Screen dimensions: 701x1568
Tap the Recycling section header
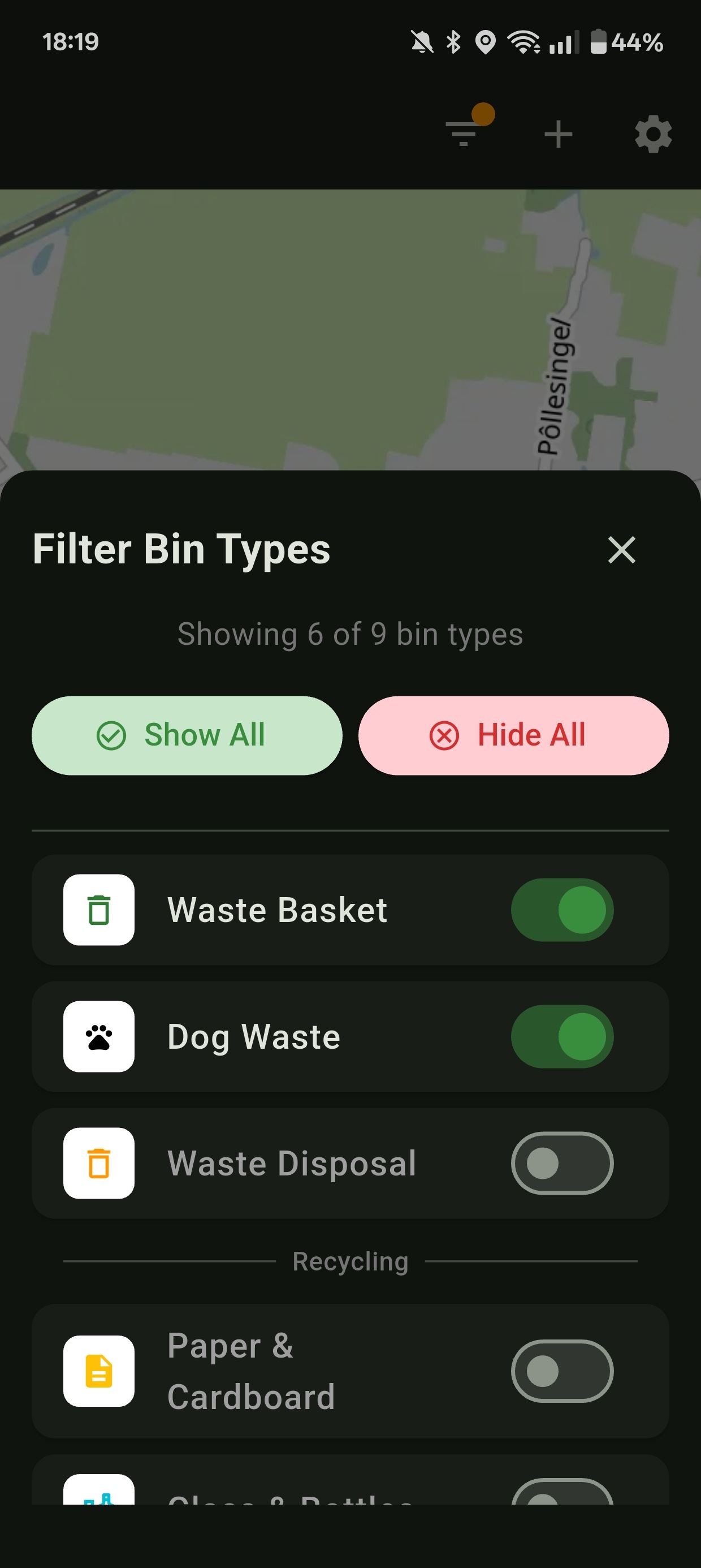pyautogui.click(x=350, y=1261)
